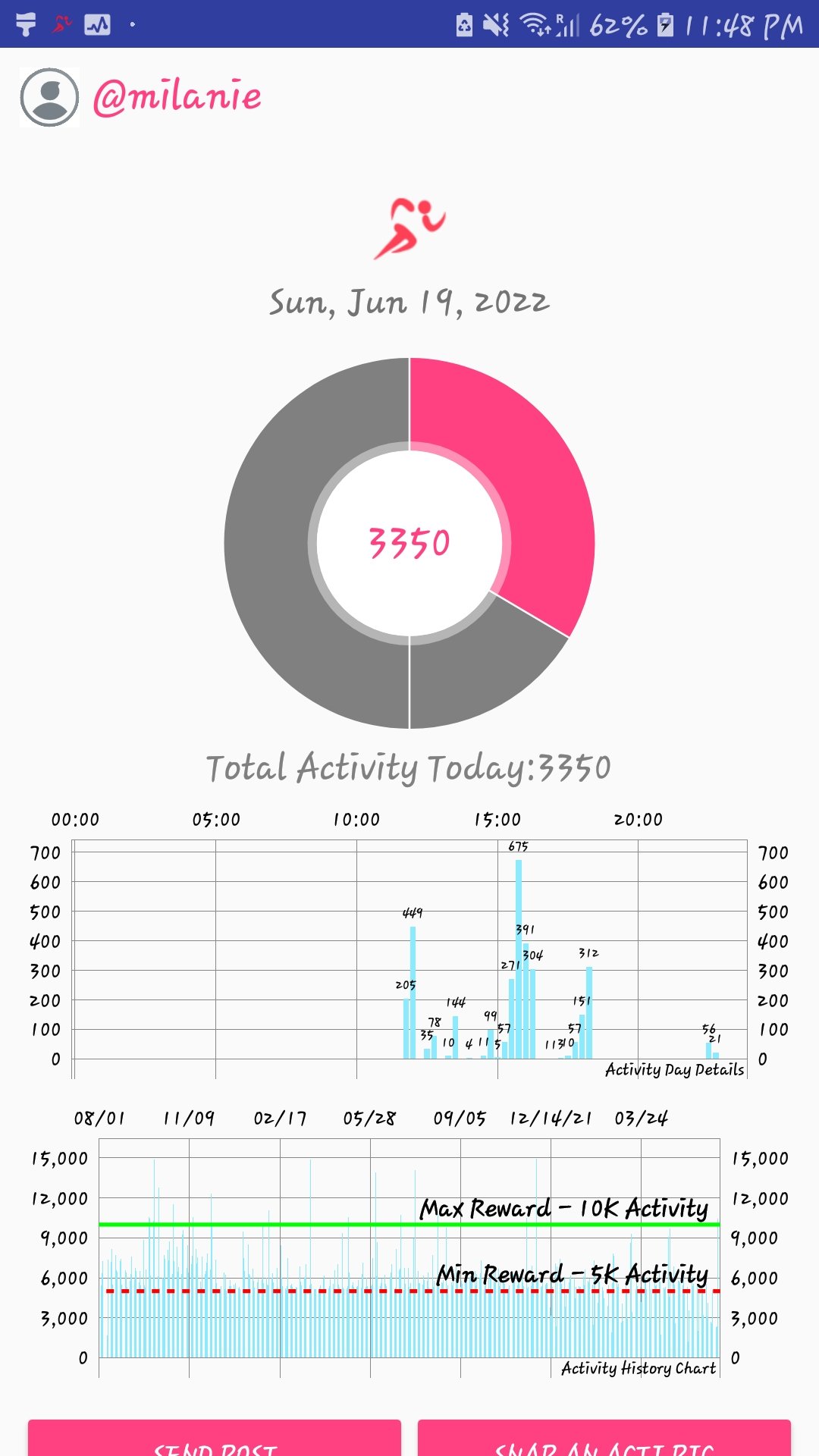The height and width of the screenshot is (1456, 819).
Task: Tap the SNAP AN ACTI PIC button
Action: [604, 1438]
